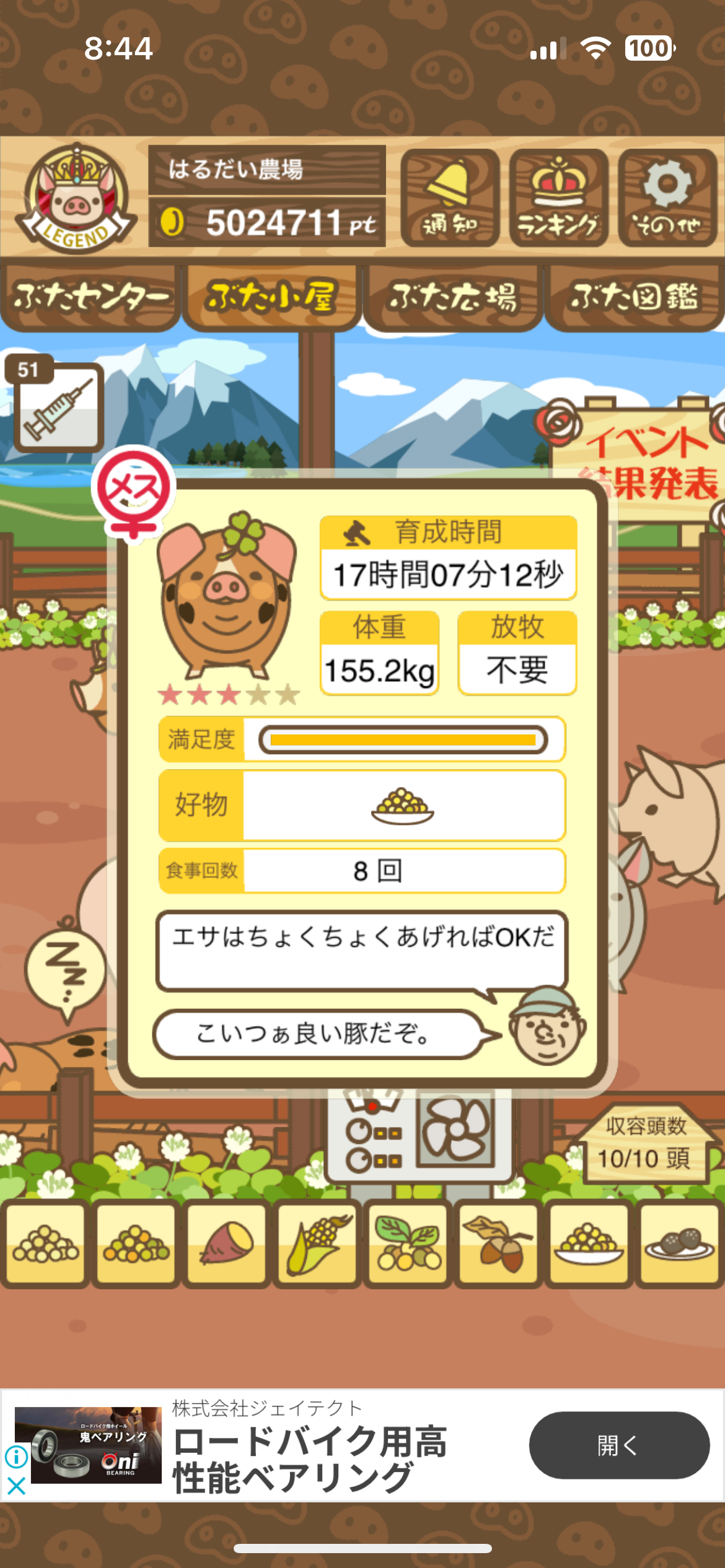Choose the corn feed

(x=317, y=1243)
